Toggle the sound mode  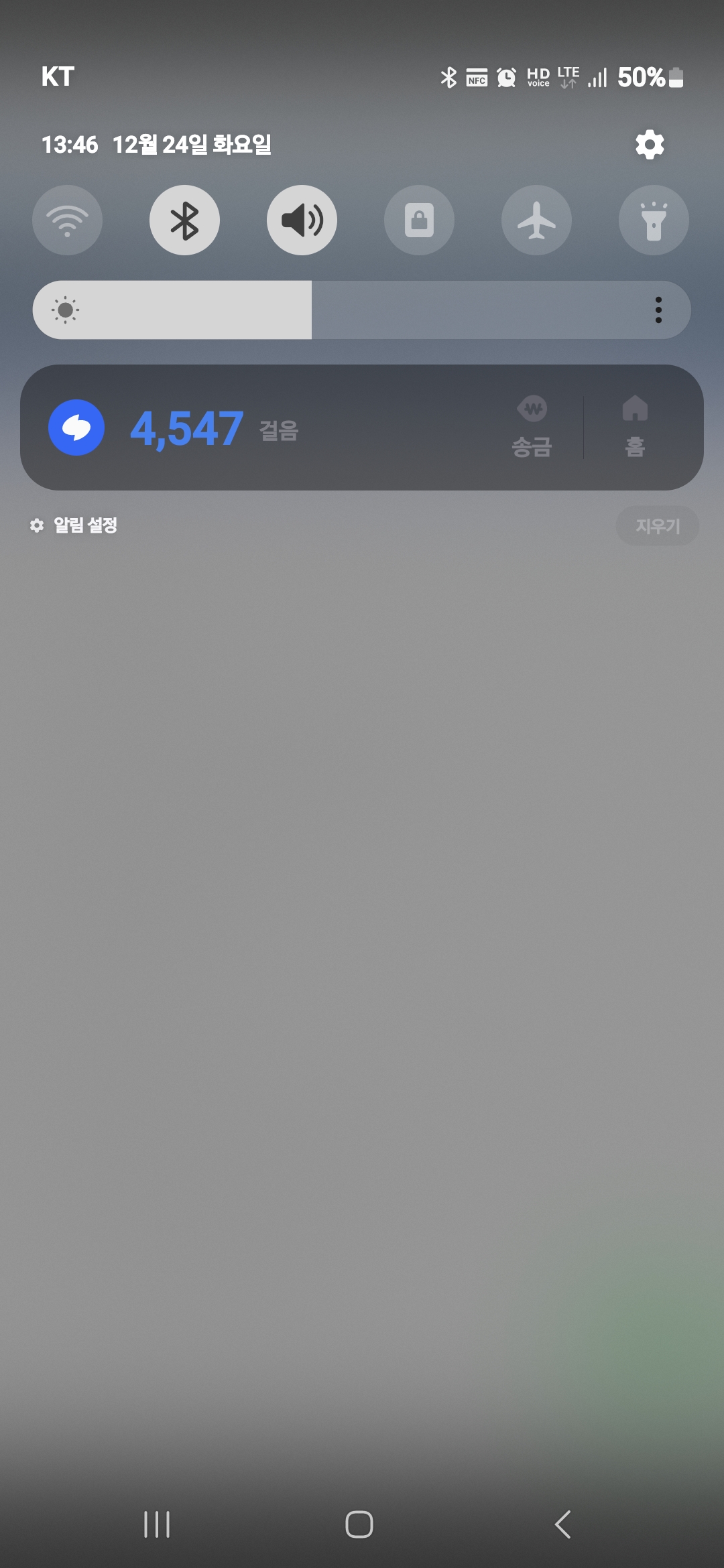(302, 220)
